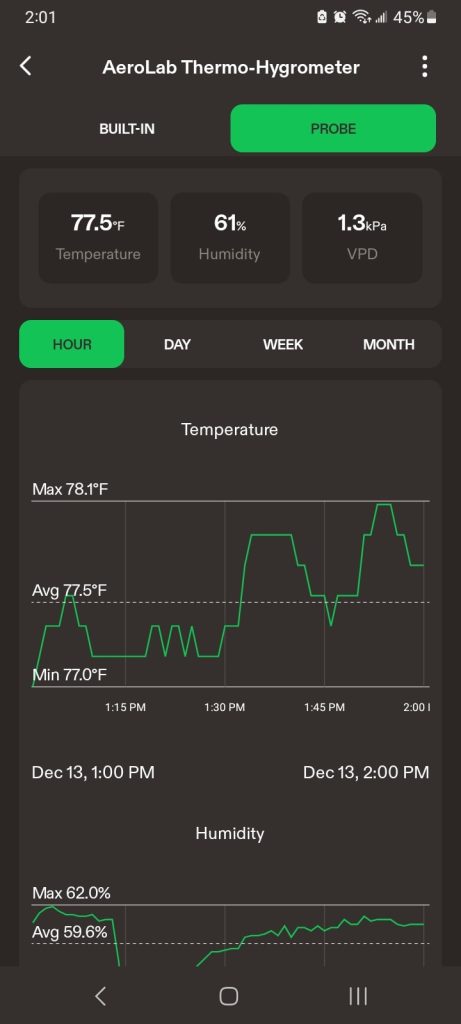Switch the chart range to Day
Image resolution: width=461 pixels, height=1024 pixels.
pyautogui.click(x=177, y=344)
